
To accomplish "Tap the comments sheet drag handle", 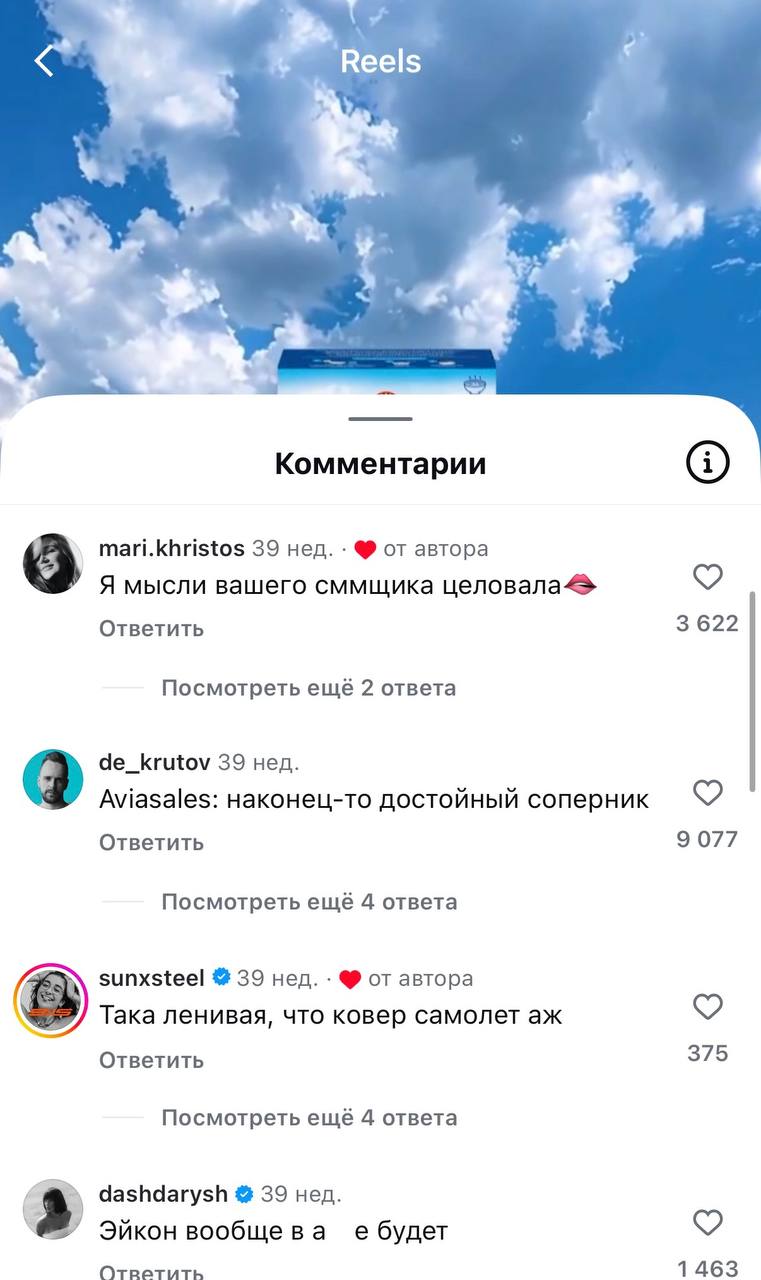I will (x=381, y=418).
